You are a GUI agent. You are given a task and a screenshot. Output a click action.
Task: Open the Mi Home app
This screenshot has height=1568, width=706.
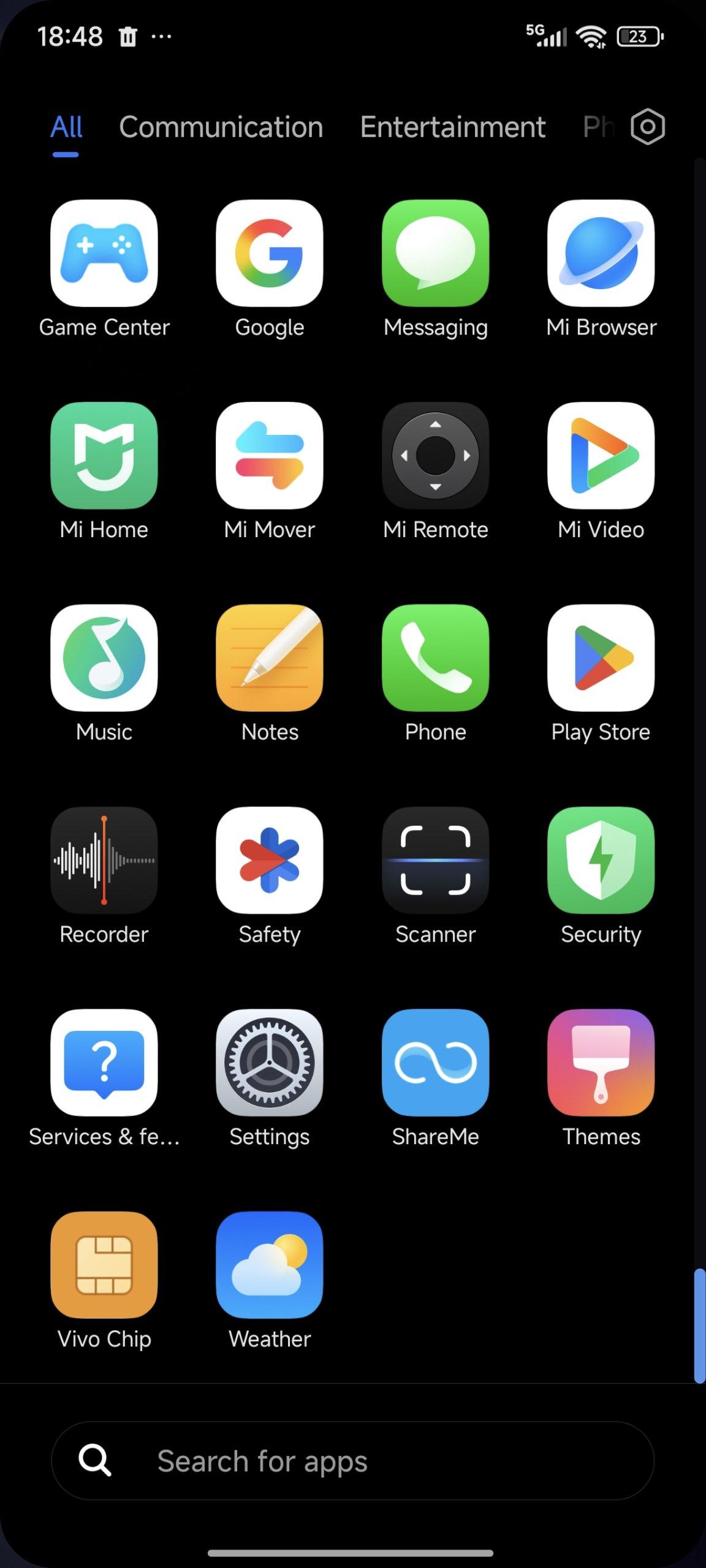click(104, 455)
